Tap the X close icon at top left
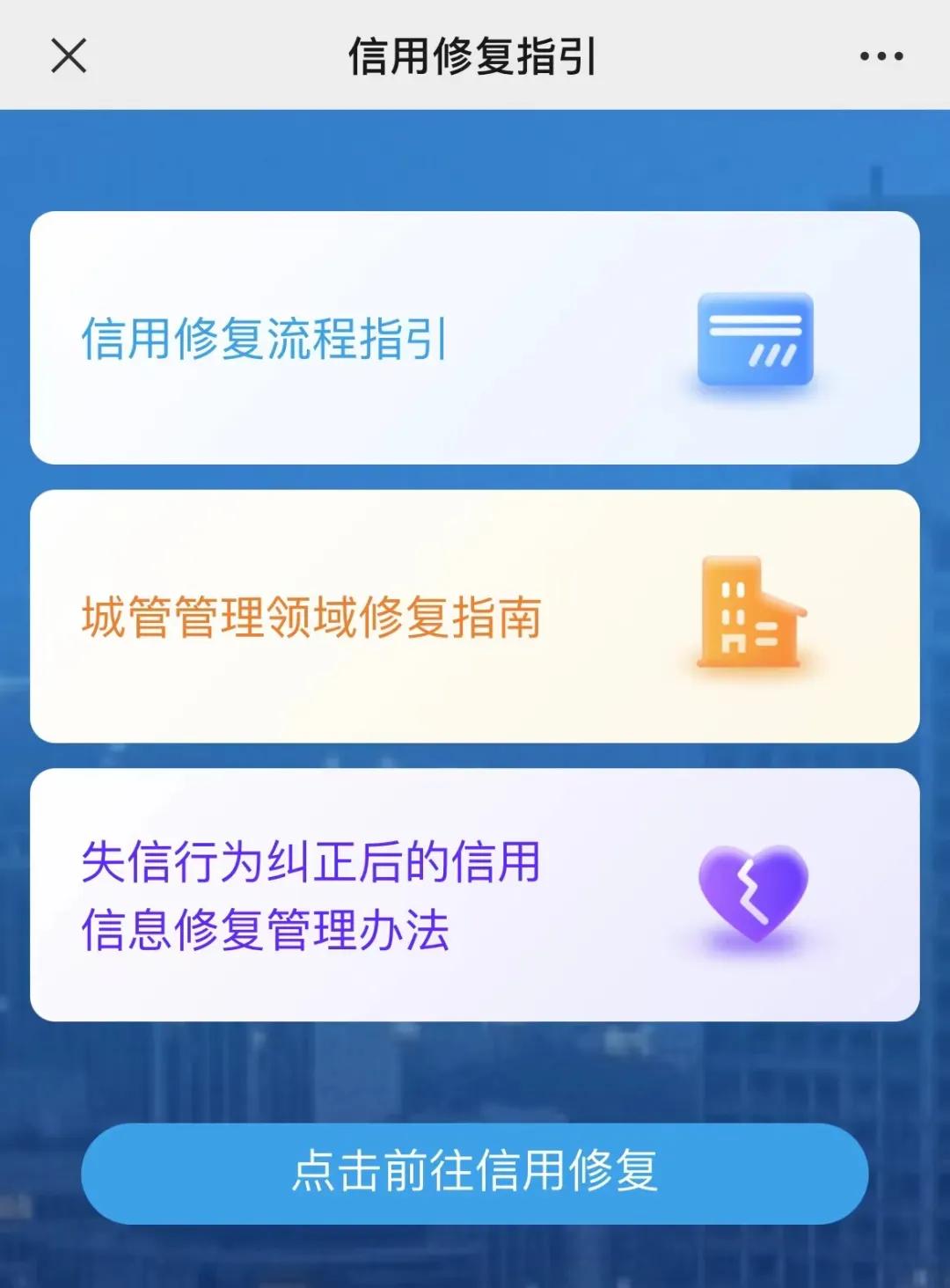This screenshot has height=1288, width=950. coord(67,56)
